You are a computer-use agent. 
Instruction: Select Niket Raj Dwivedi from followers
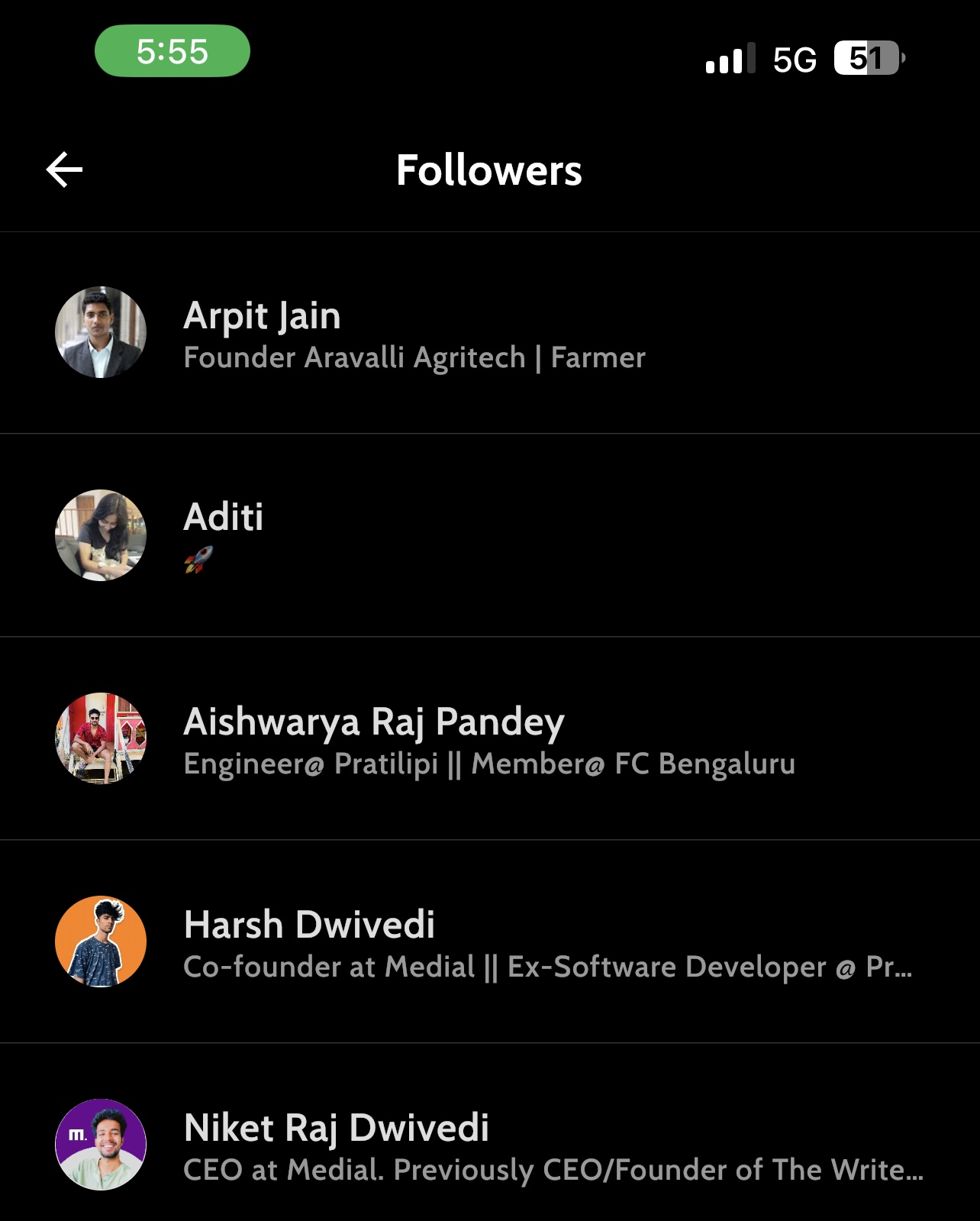pos(336,1128)
